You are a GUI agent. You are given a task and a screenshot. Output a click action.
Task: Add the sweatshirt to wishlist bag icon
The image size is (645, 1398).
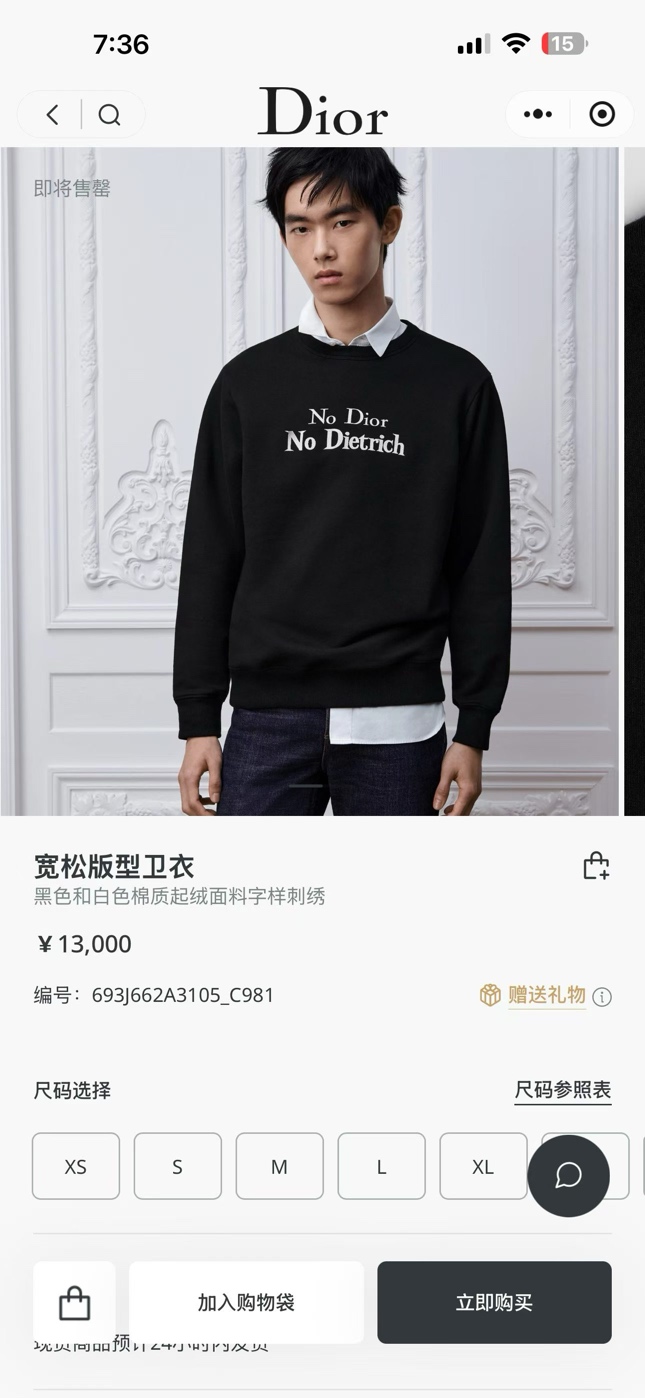click(x=596, y=866)
